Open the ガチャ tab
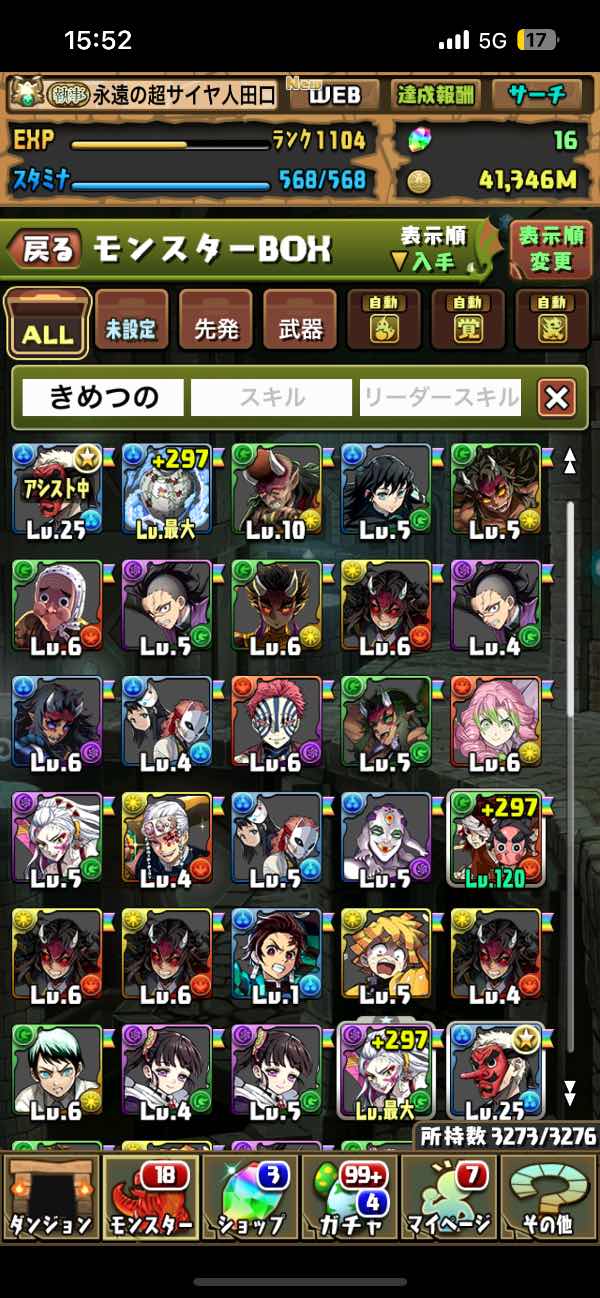The image size is (600, 1298). pyautogui.click(x=349, y=1196)
